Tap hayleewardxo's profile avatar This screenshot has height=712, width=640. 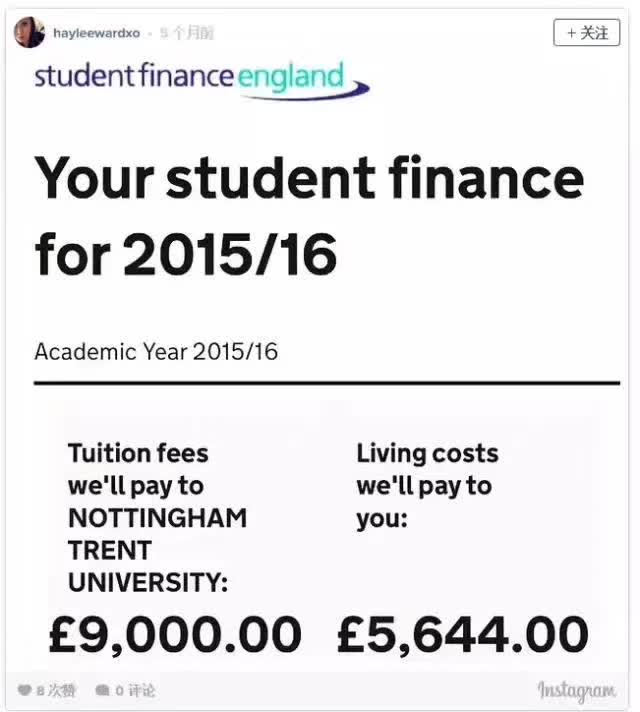pyautogui.click(x=29, y=32)
